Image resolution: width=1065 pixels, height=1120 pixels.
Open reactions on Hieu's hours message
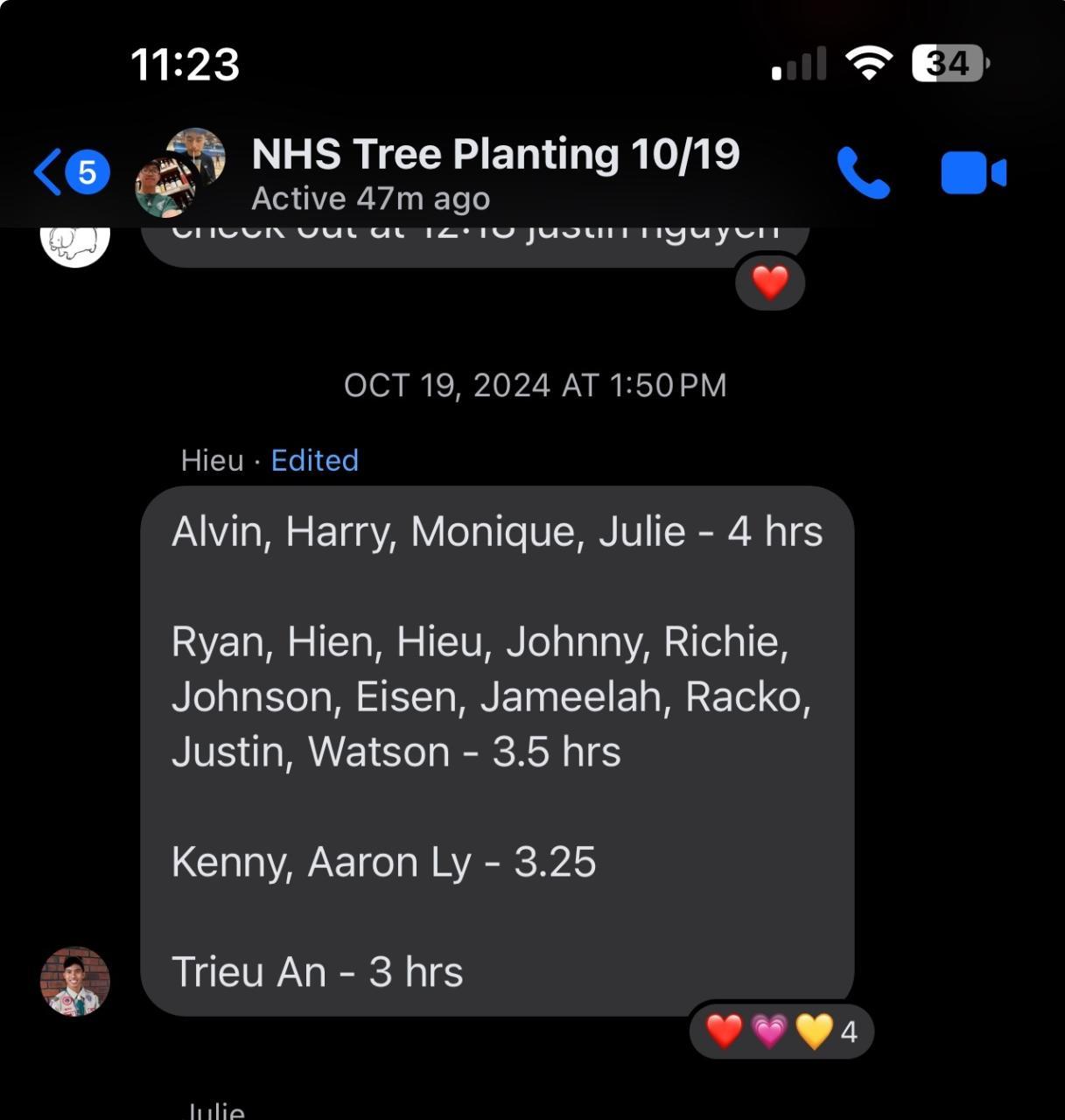click(781, 1032)
